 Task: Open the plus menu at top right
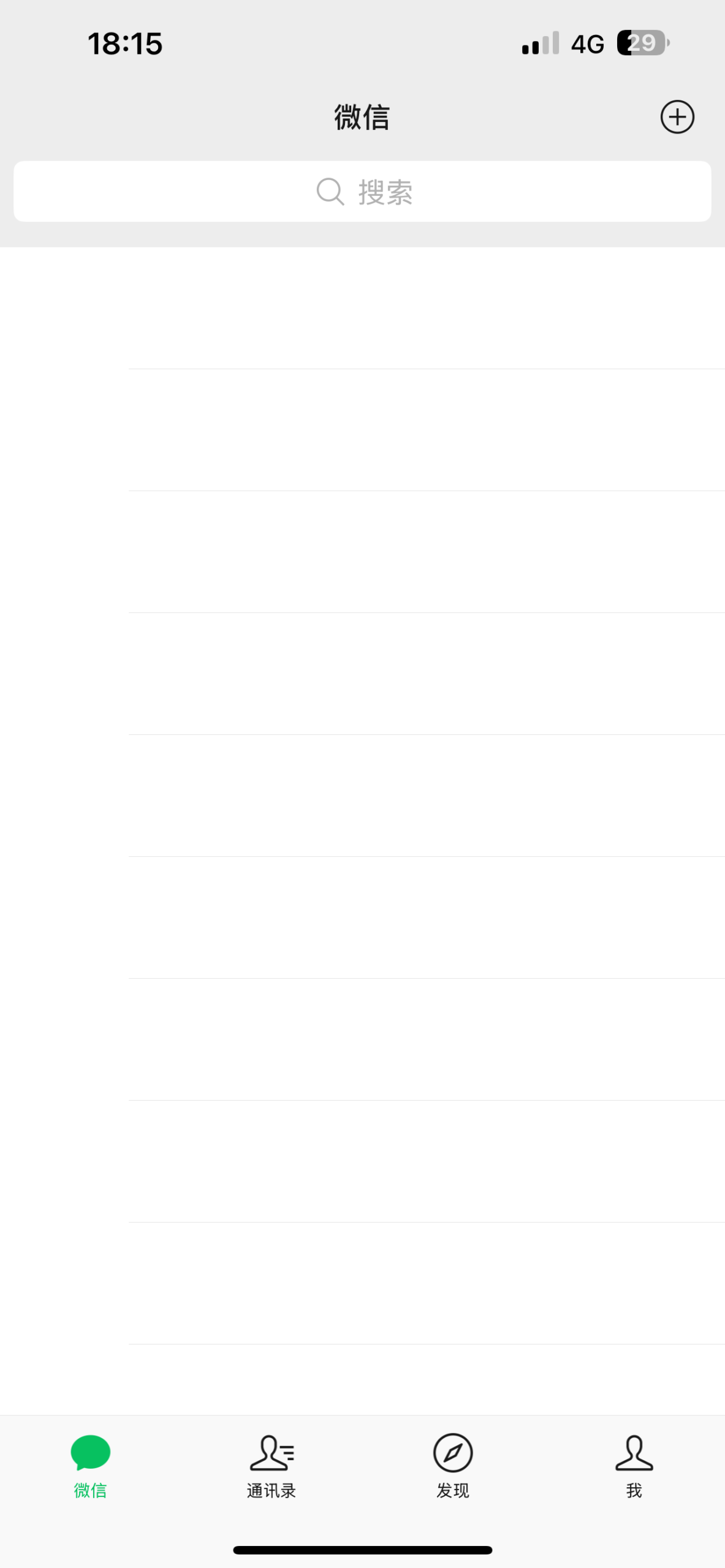677,117
